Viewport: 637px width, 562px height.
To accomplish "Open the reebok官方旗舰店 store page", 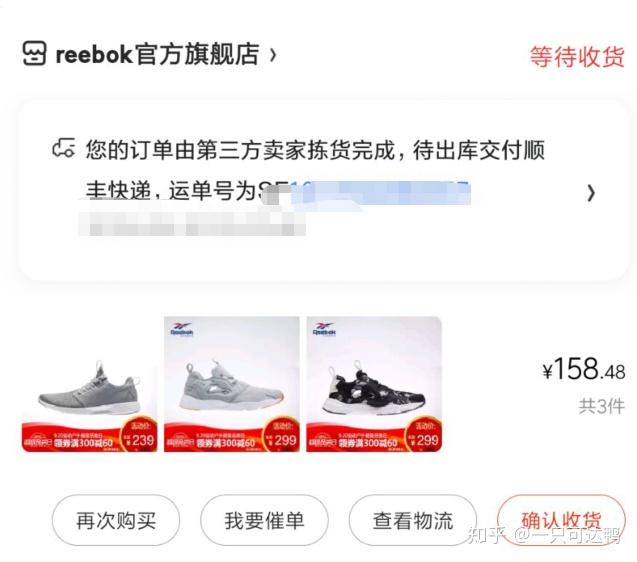I will 150,54.
